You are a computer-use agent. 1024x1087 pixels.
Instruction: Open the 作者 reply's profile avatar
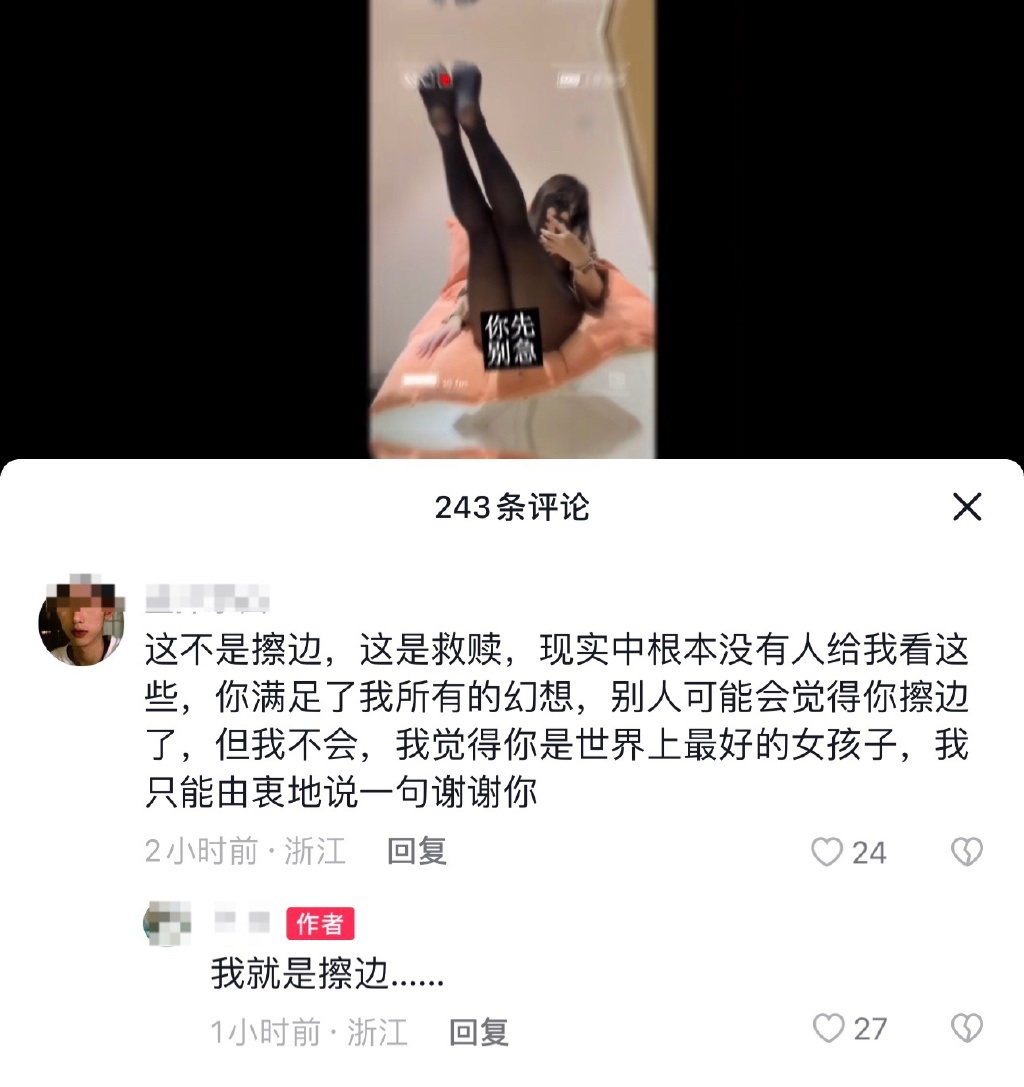click(167, 923)
